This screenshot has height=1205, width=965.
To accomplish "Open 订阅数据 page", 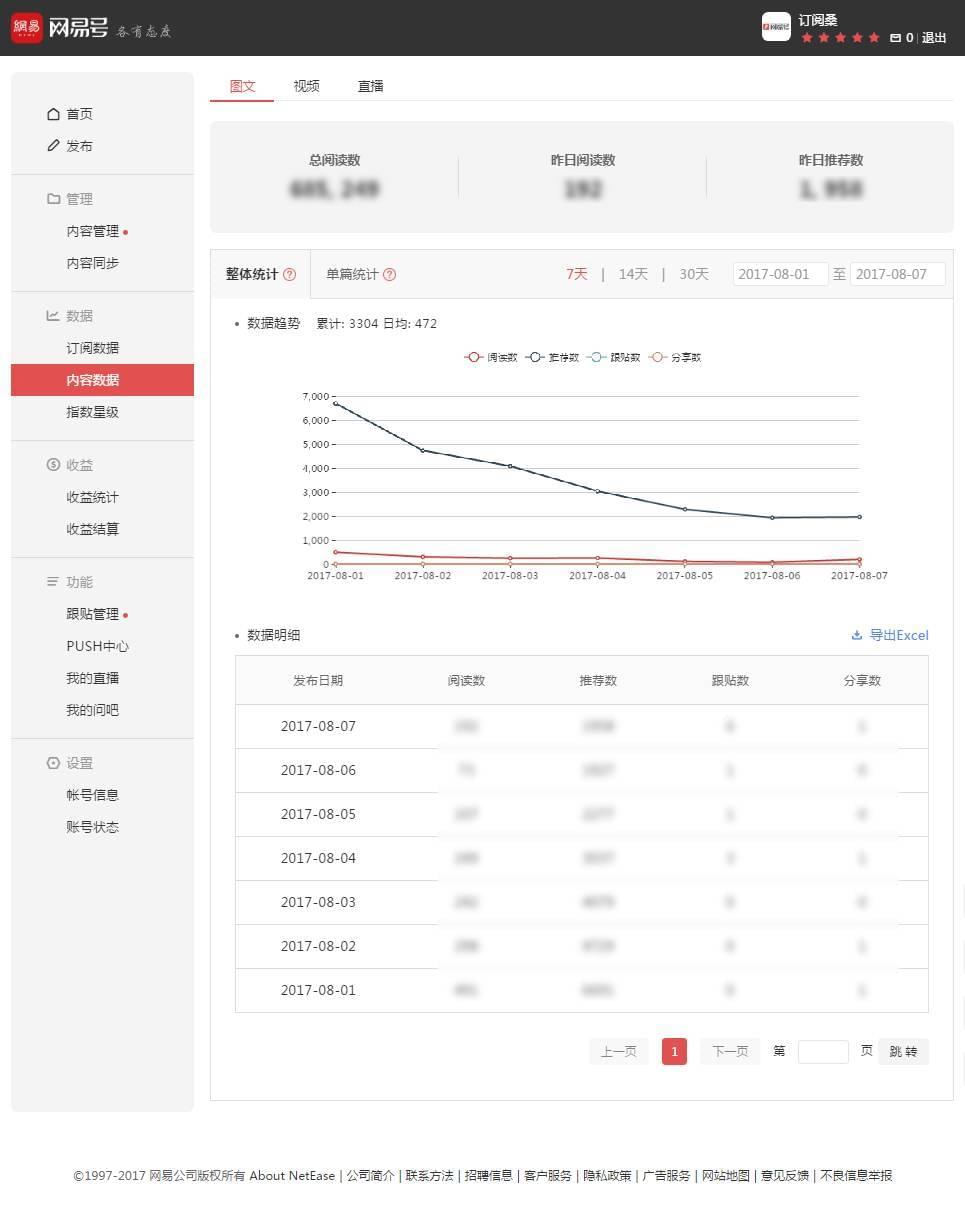I will coord(93,348).
